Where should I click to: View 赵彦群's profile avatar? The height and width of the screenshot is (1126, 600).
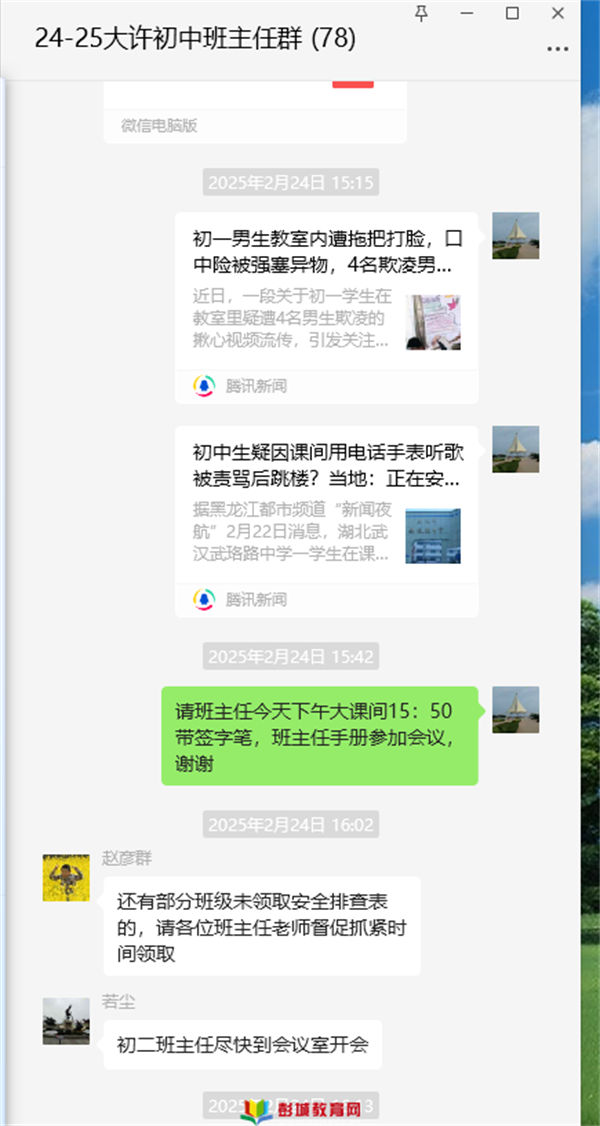[66, 877]
